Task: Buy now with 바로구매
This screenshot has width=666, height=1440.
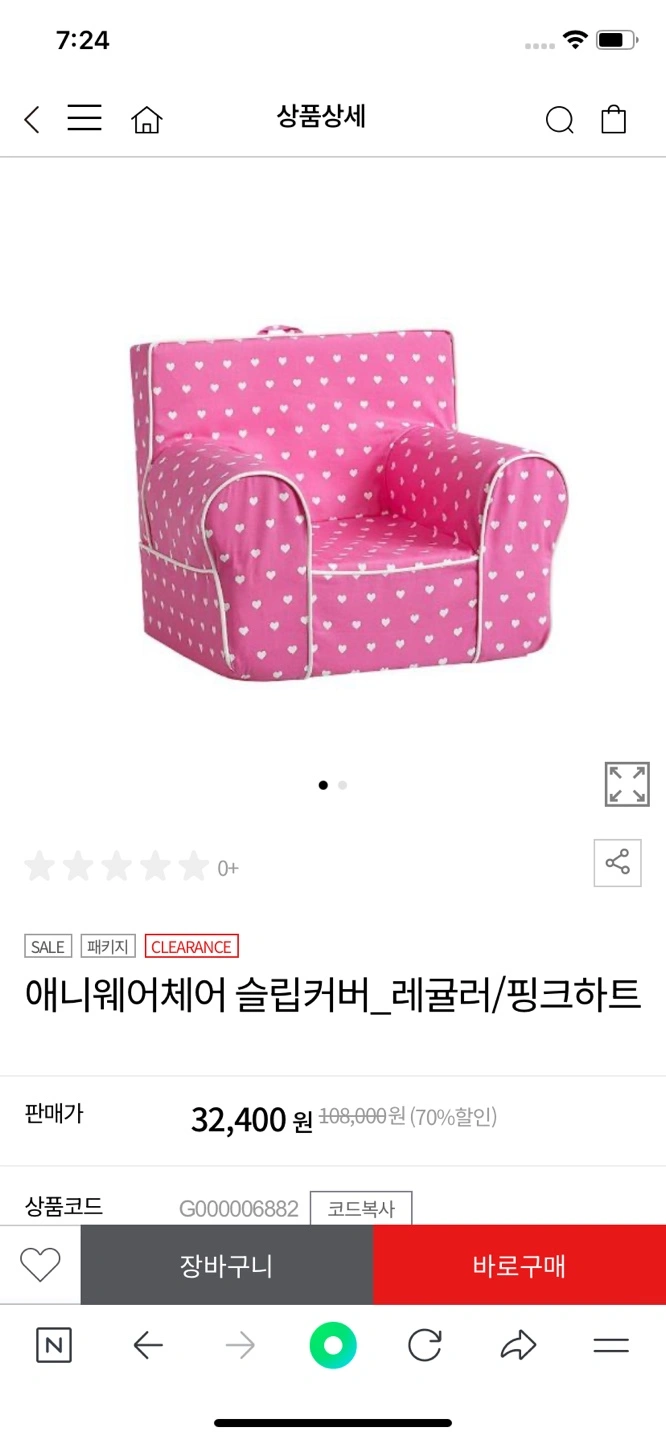Action: click(519, 1265)
